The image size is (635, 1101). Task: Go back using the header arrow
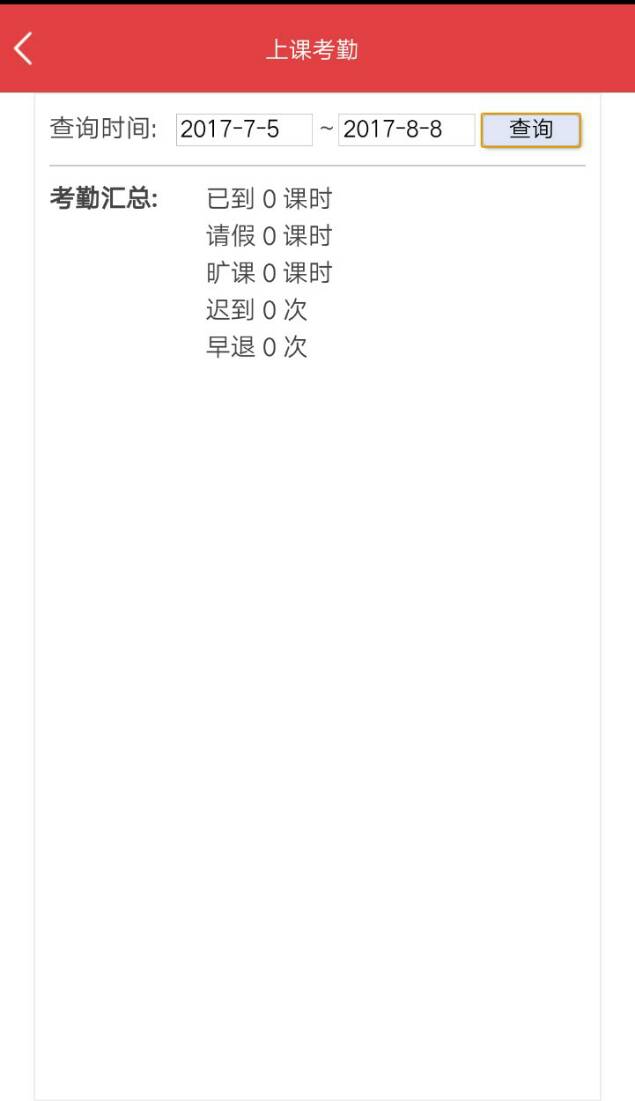[x=23, y=49]
